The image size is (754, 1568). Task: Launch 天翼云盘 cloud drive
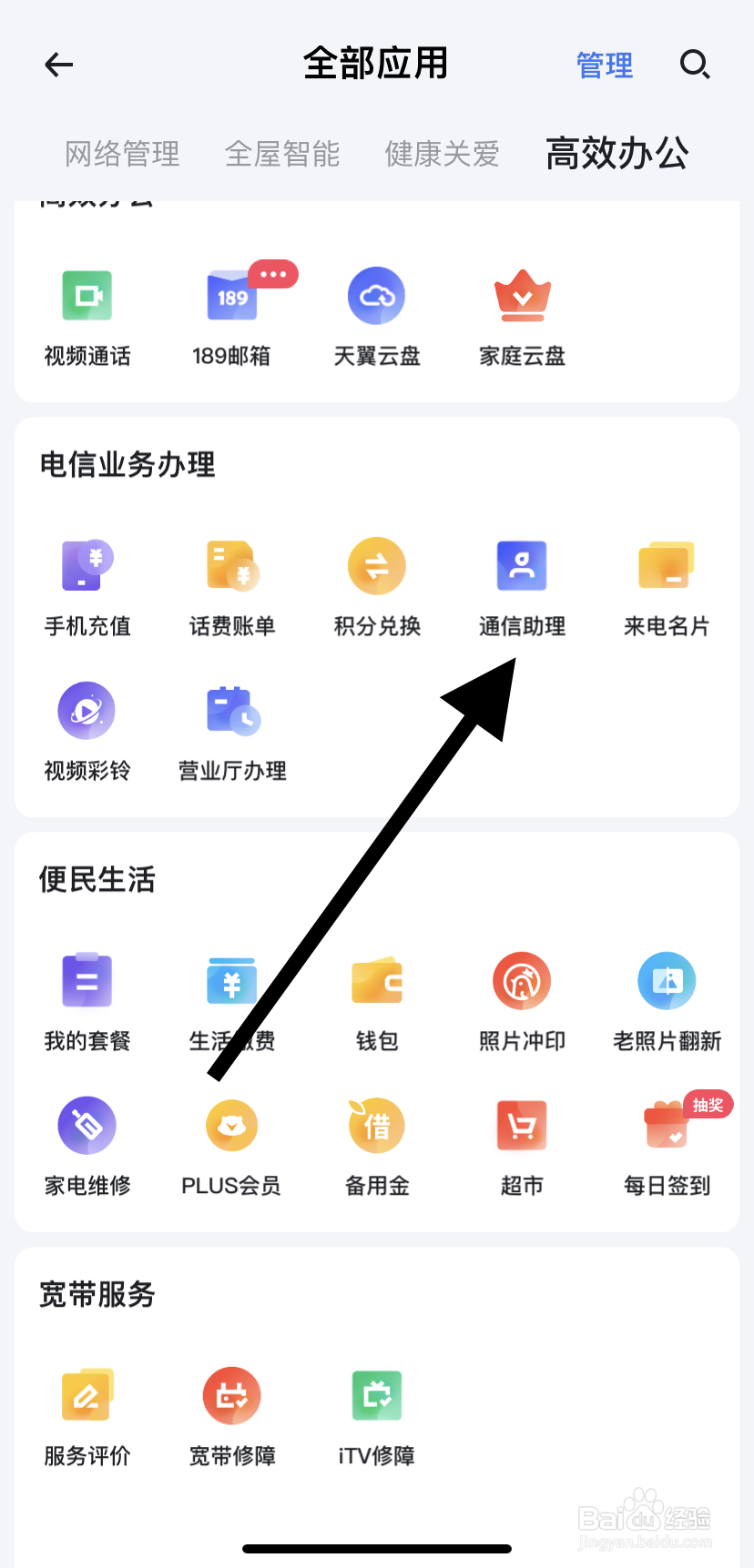click(x=376, y=316)
